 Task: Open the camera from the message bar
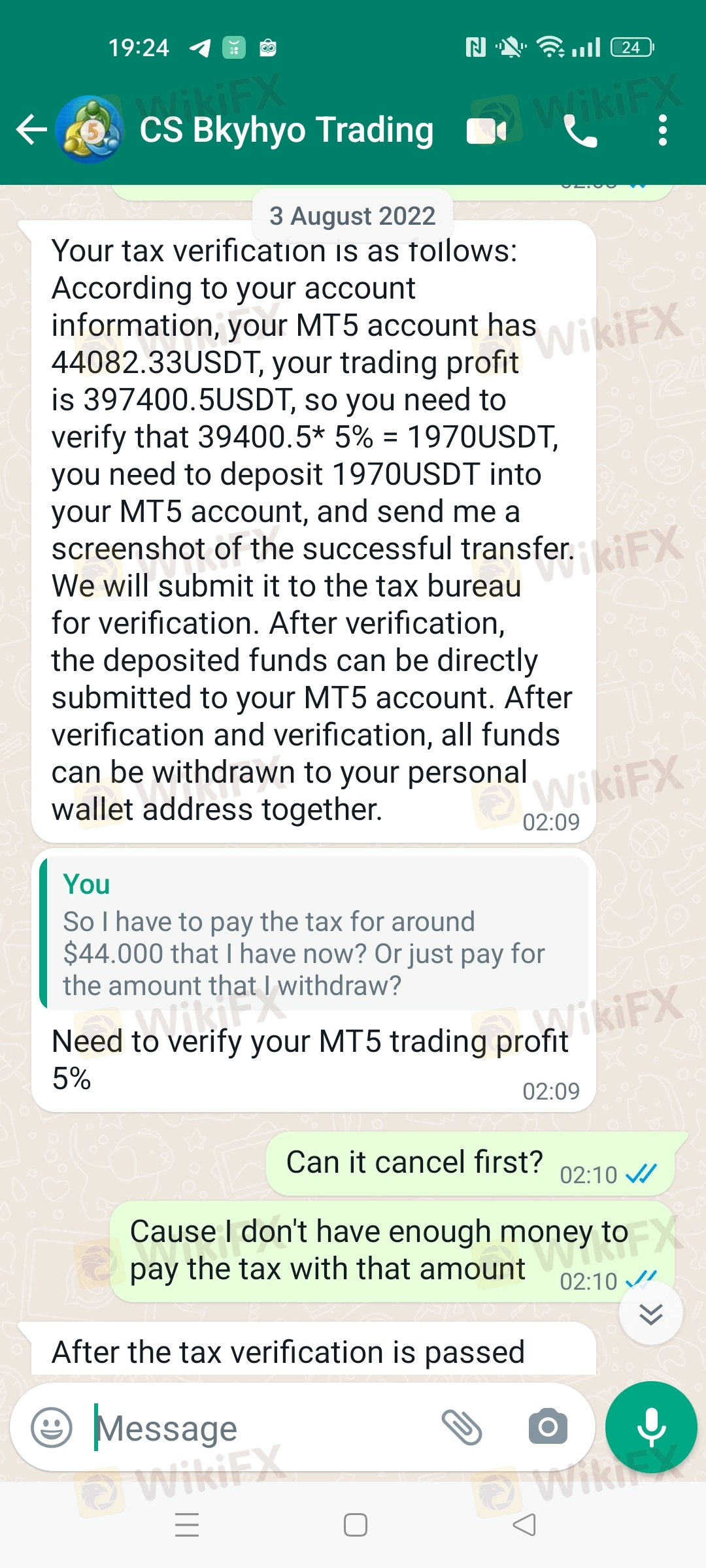point(548,1427)
